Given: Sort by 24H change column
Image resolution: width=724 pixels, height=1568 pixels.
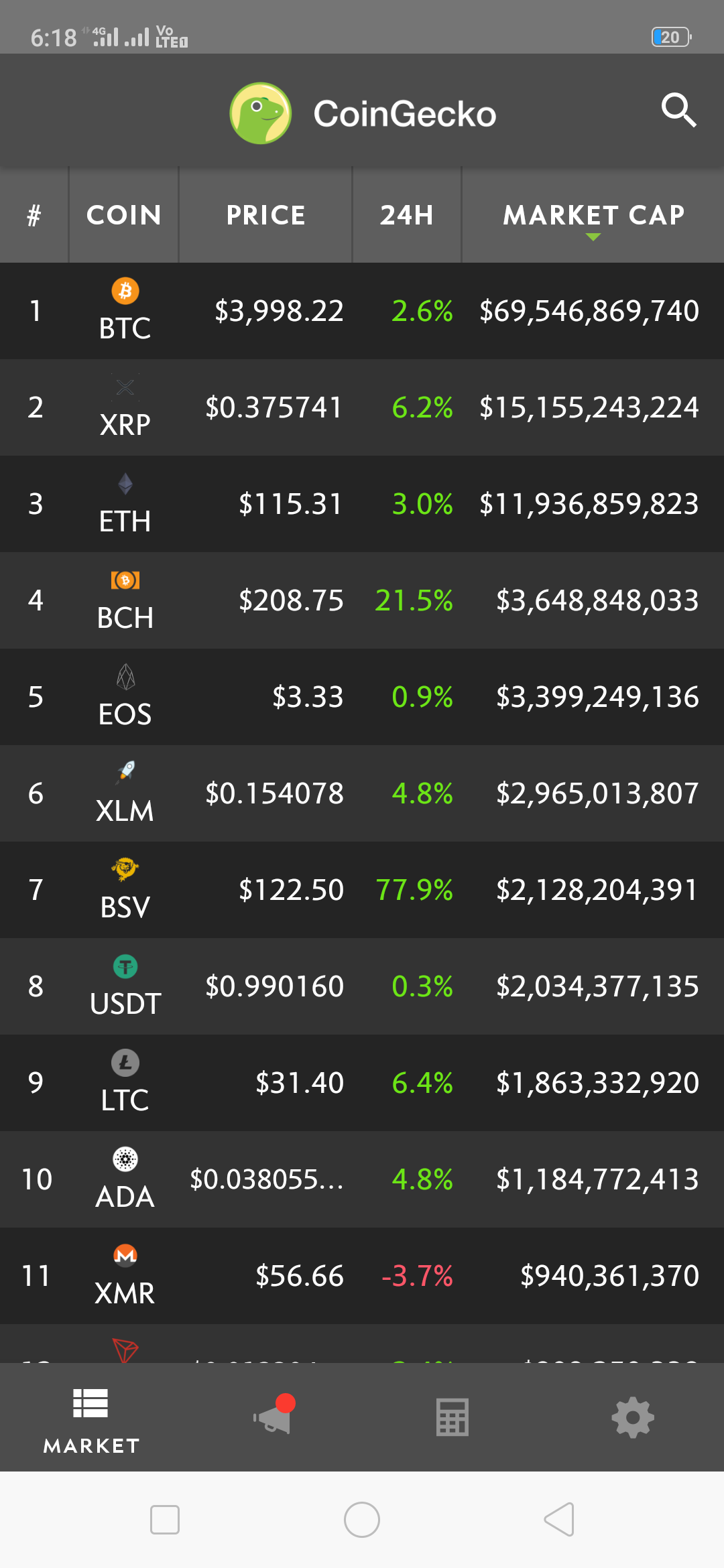Looking at the screenshot, I should pos(407,215).
